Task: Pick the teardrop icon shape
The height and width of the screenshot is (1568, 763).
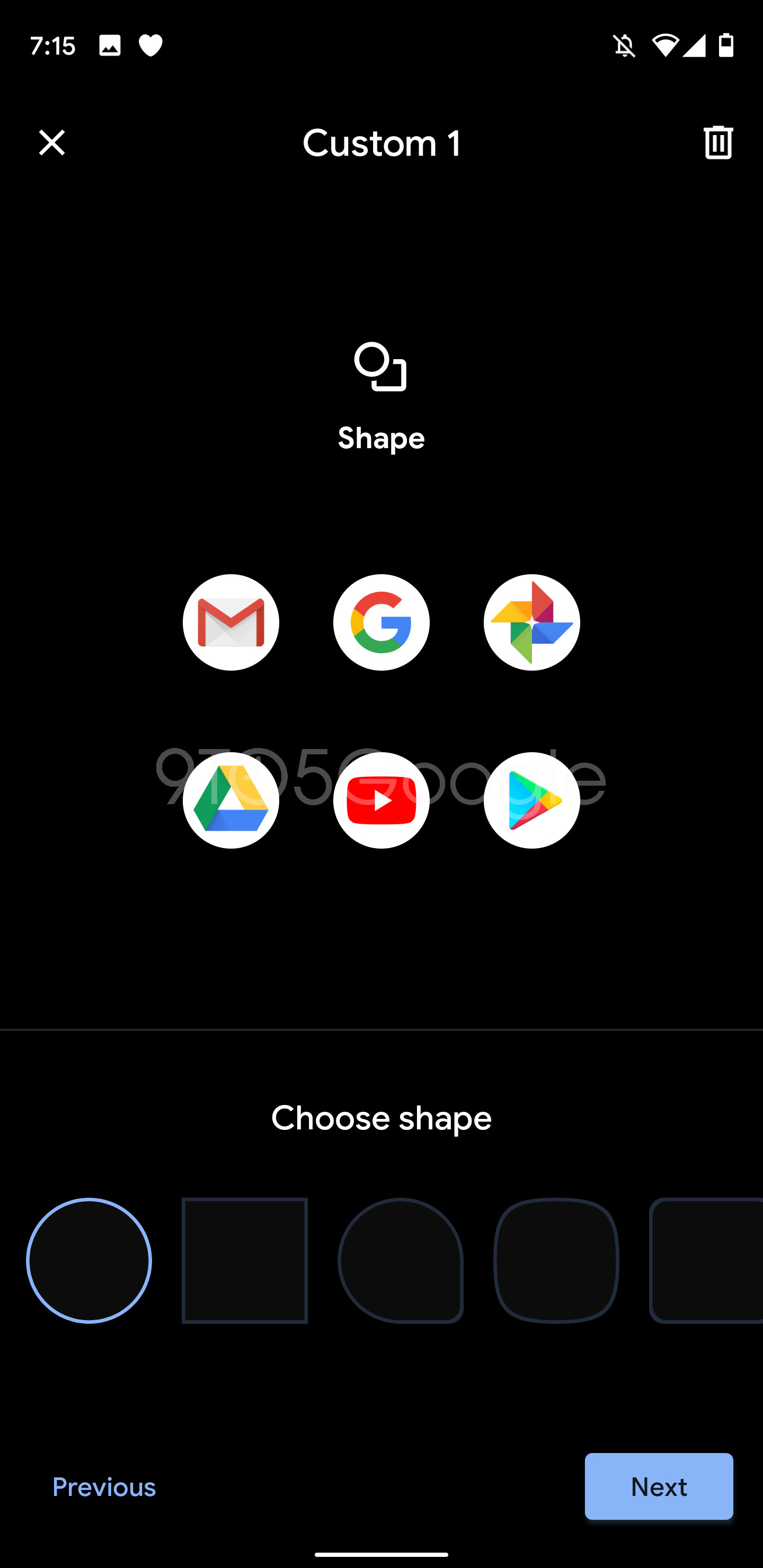Action: (401, 1260)
